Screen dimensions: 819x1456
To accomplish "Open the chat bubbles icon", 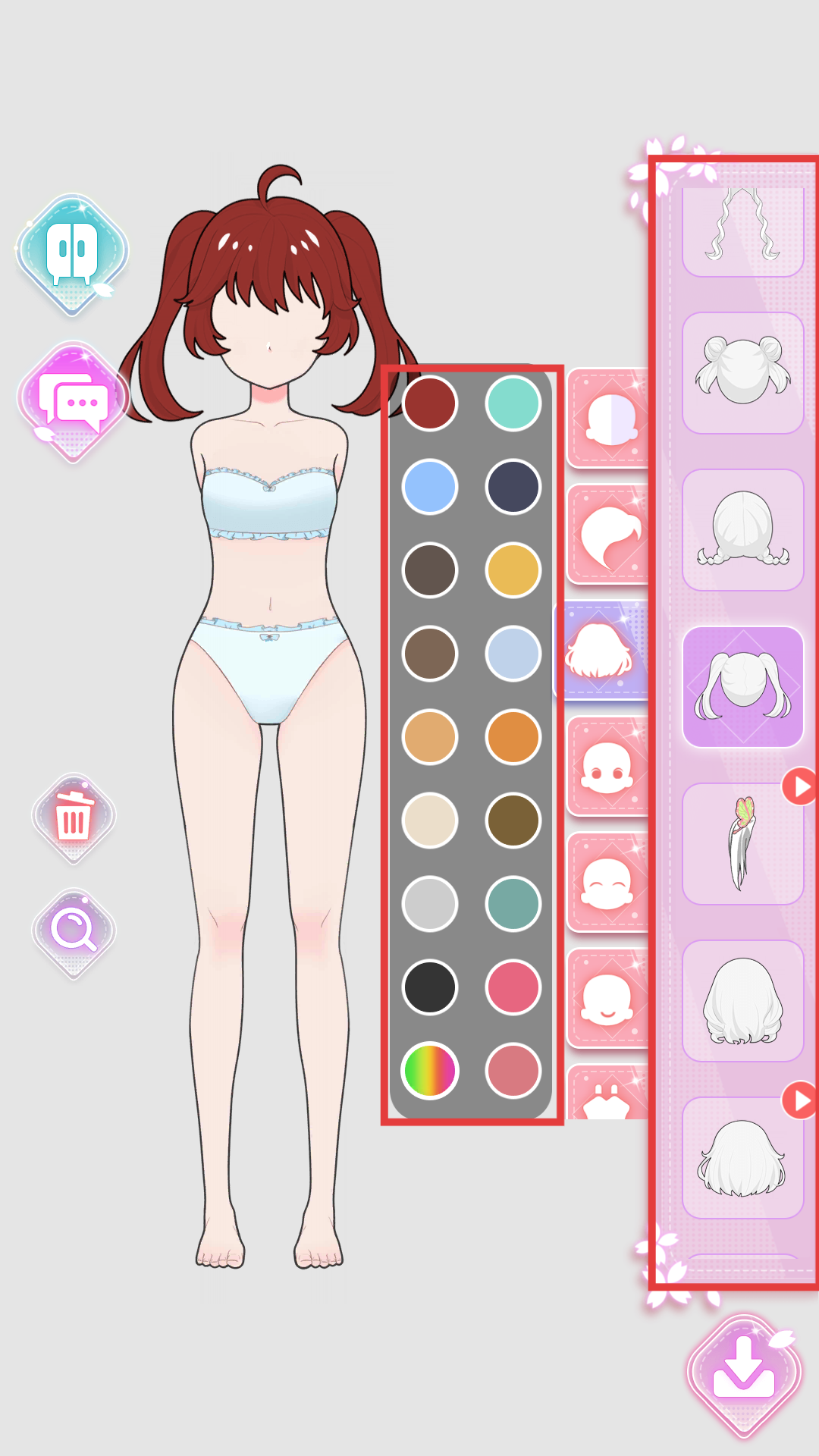I will click(73, 400).
